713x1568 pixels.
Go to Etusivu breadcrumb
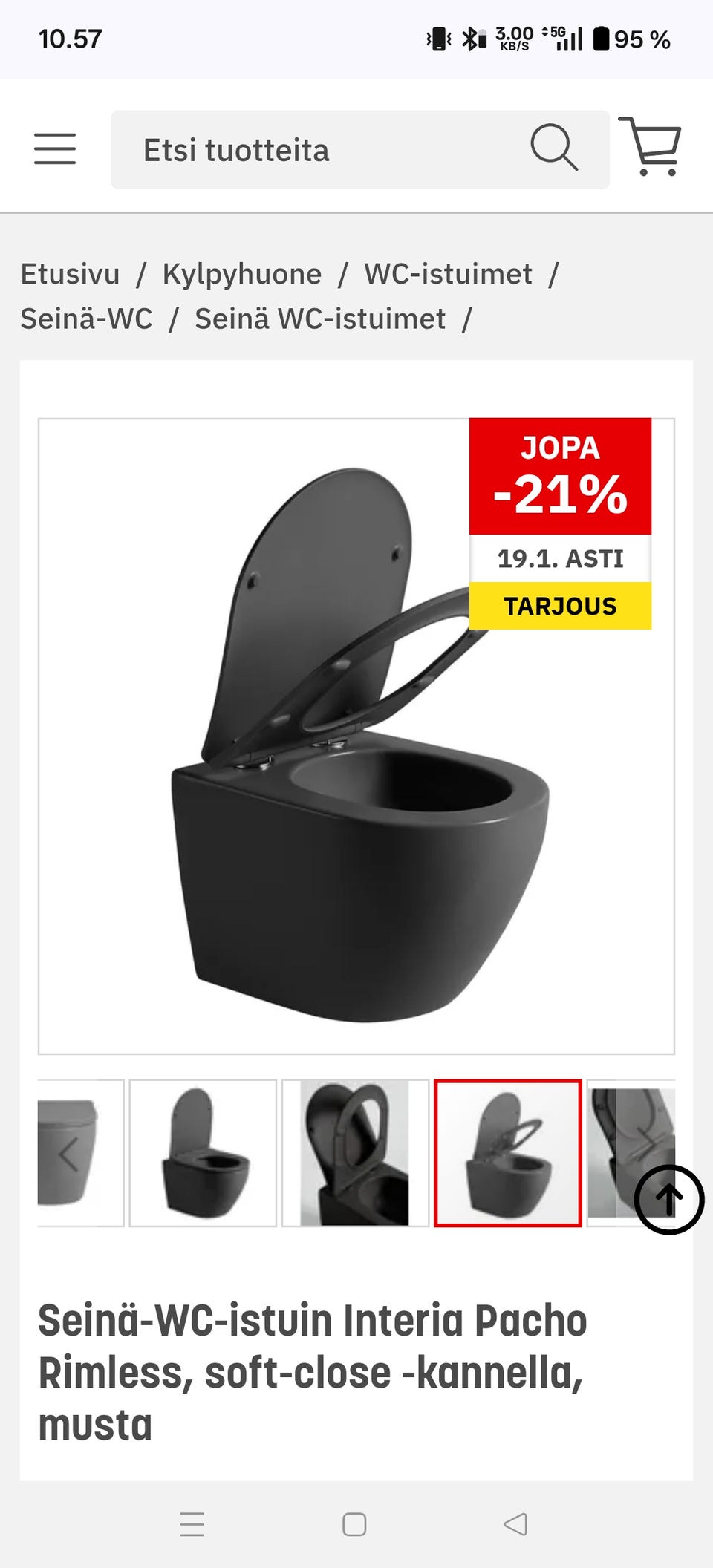[x=70, y=274]
